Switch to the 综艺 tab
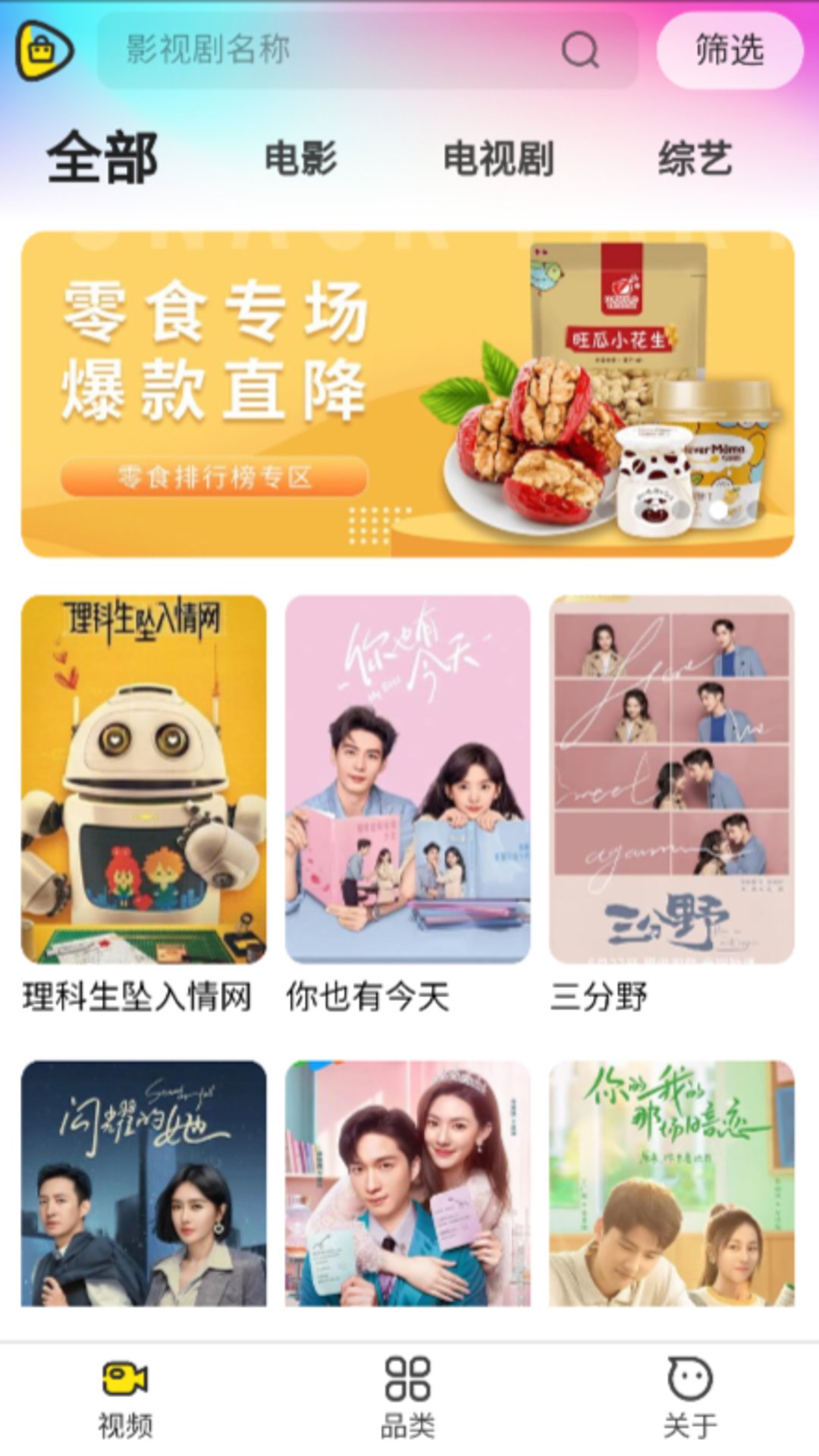The height and width of the screenshot is (1456, 819). click(x=697, y=158)
